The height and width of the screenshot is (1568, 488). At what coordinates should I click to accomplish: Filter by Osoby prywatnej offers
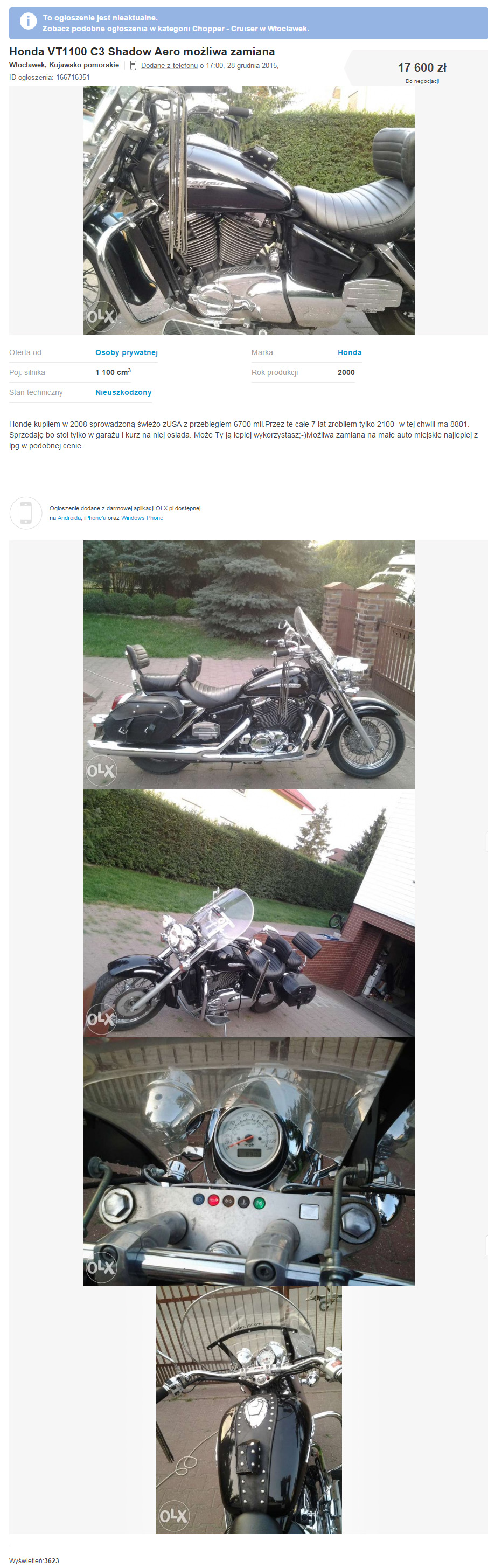(126, 352)
